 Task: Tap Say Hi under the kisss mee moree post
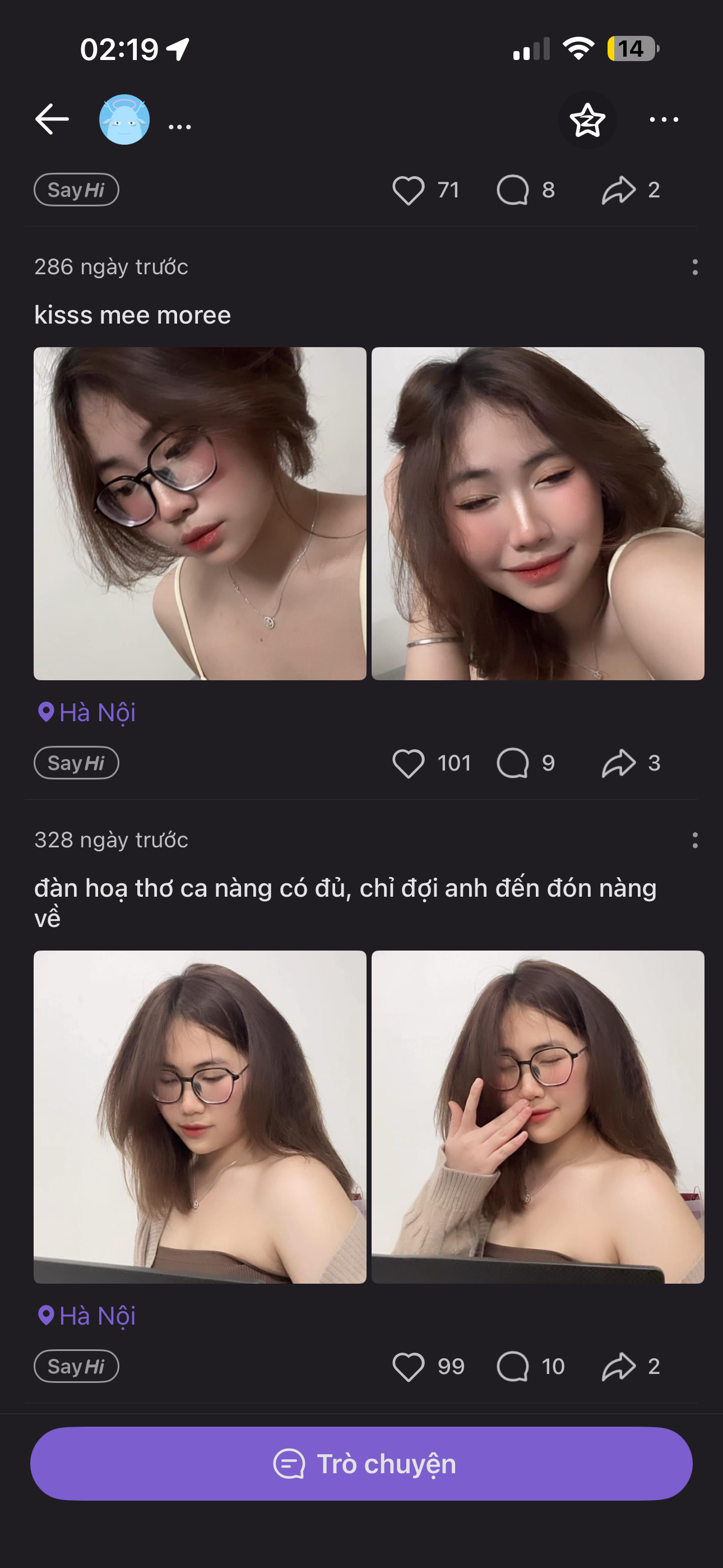(76, 763)
